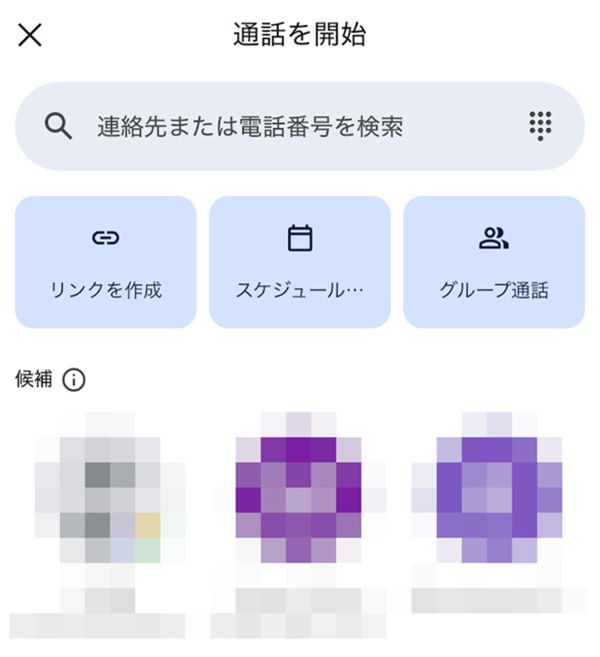Tap the リンクを作成 button
The width and height of the screenshot is (600, 657).
[x=105, y=262]
